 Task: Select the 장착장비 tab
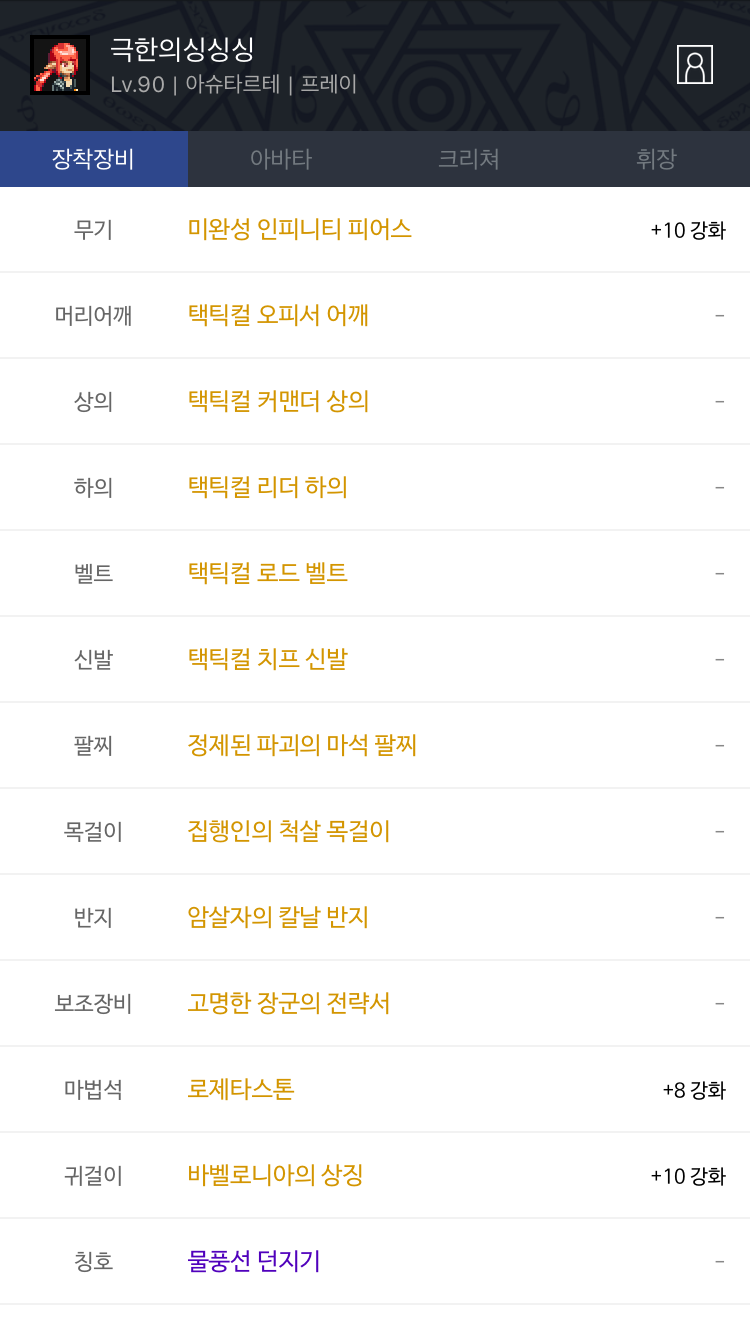pos(93,159)
